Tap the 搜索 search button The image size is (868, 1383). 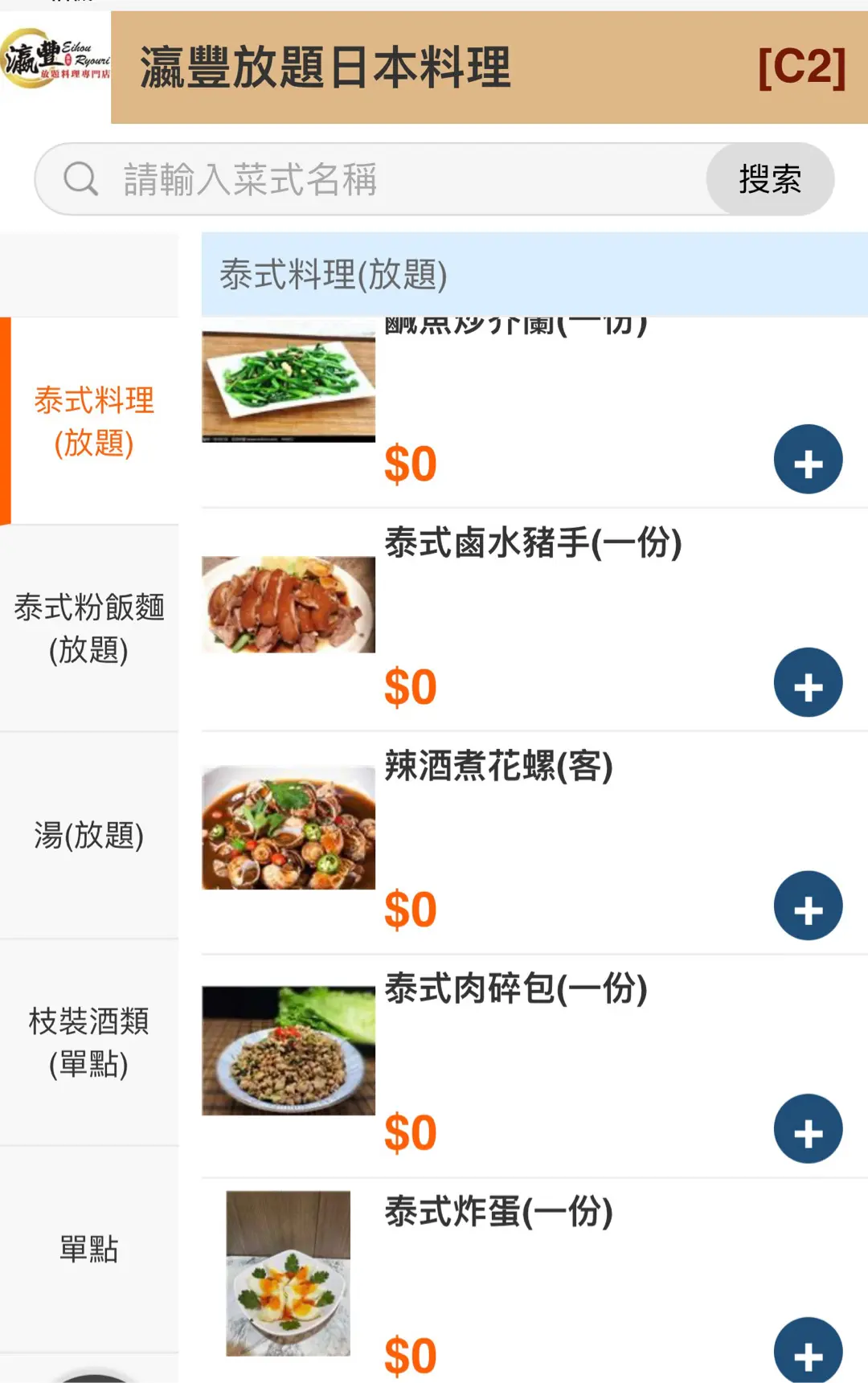pos(769,179)
